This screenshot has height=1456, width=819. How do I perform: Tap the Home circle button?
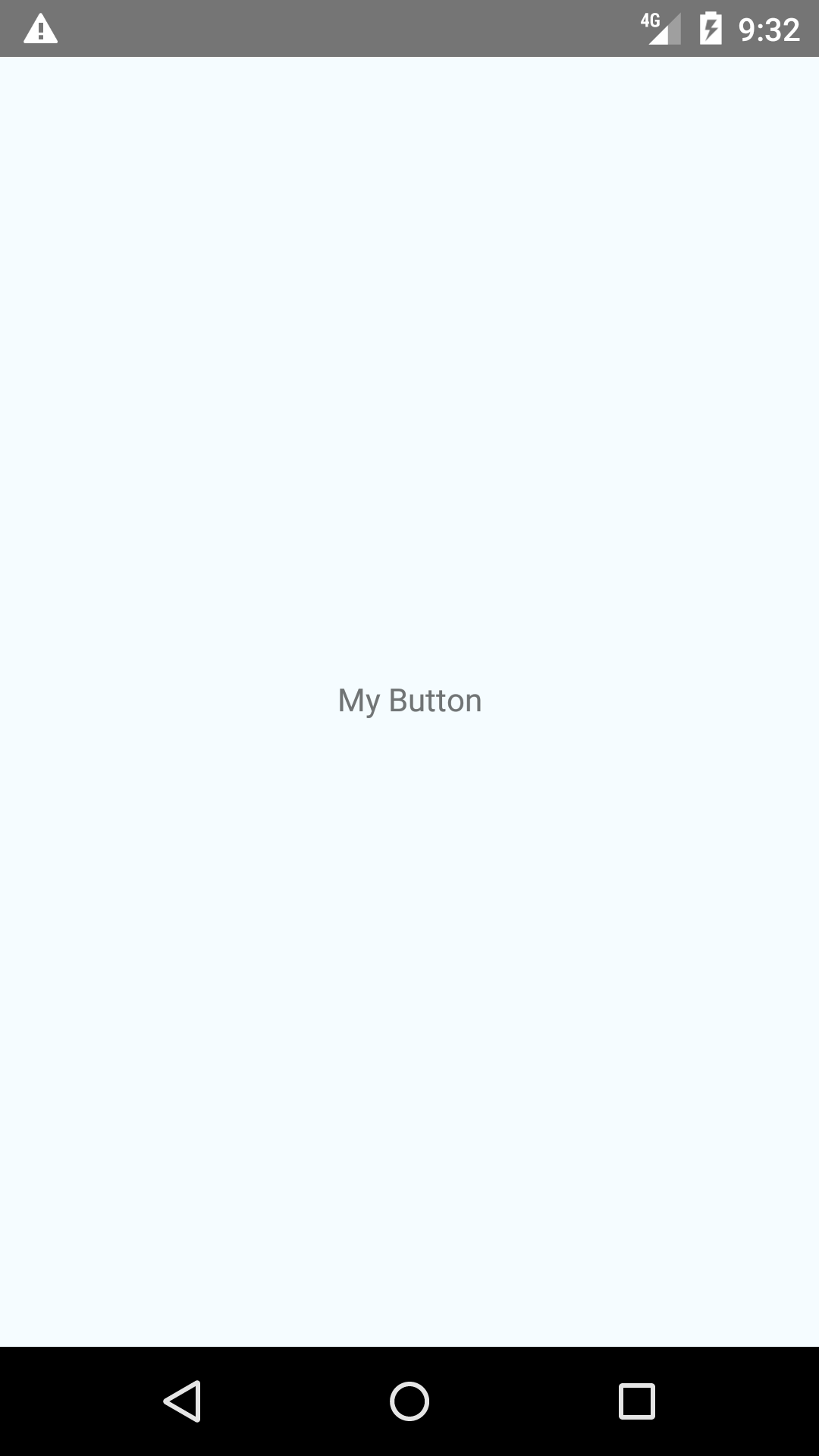coord(409,1399)
